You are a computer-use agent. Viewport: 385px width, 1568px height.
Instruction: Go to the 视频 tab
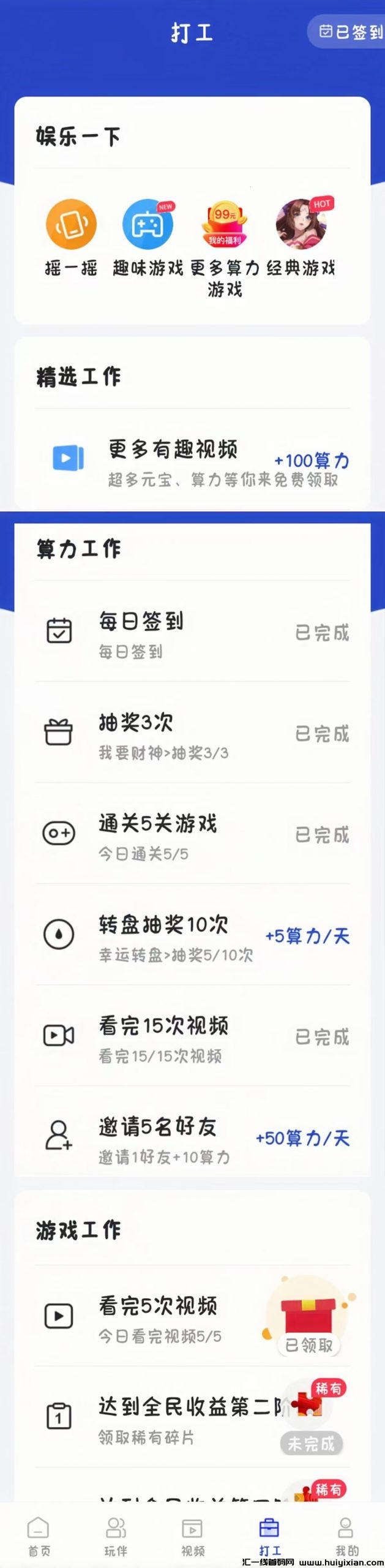tap(193, 1536)
